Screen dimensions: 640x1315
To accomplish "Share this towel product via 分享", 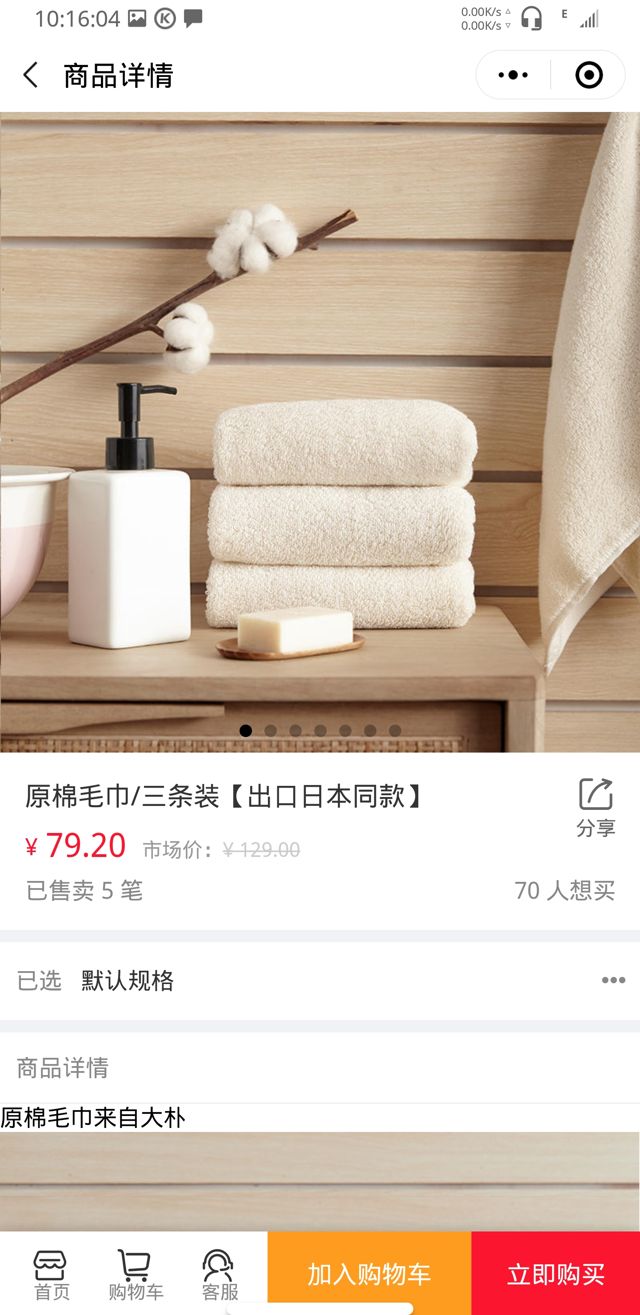I will tap(595, 808).
